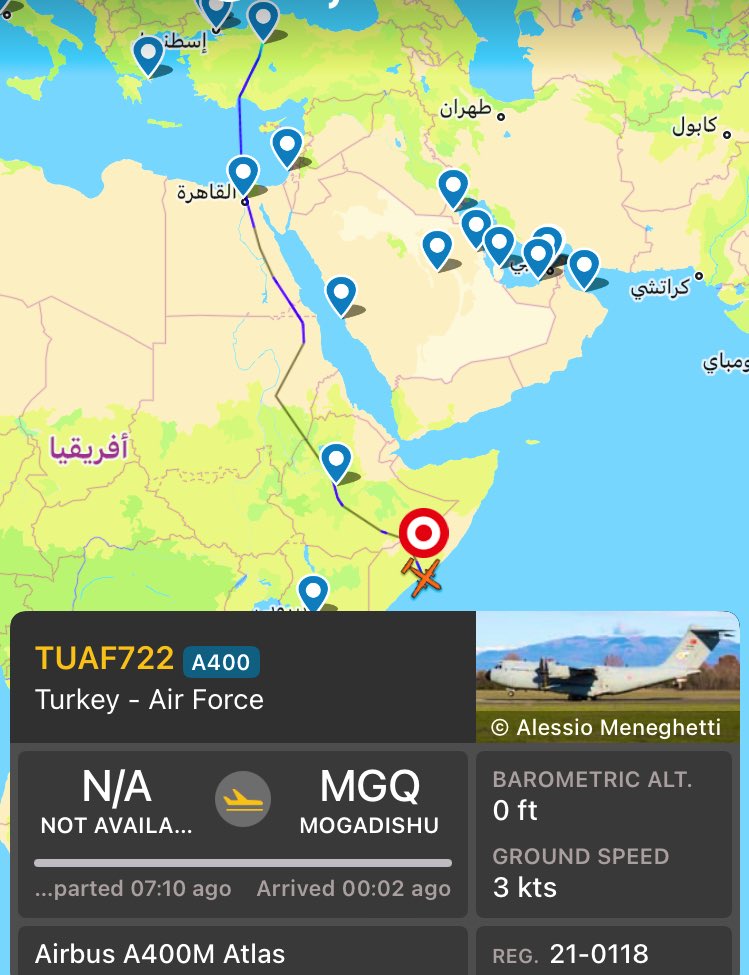Select the airport pin on the Oman coast
749x975 pixels.
[584, 266]
